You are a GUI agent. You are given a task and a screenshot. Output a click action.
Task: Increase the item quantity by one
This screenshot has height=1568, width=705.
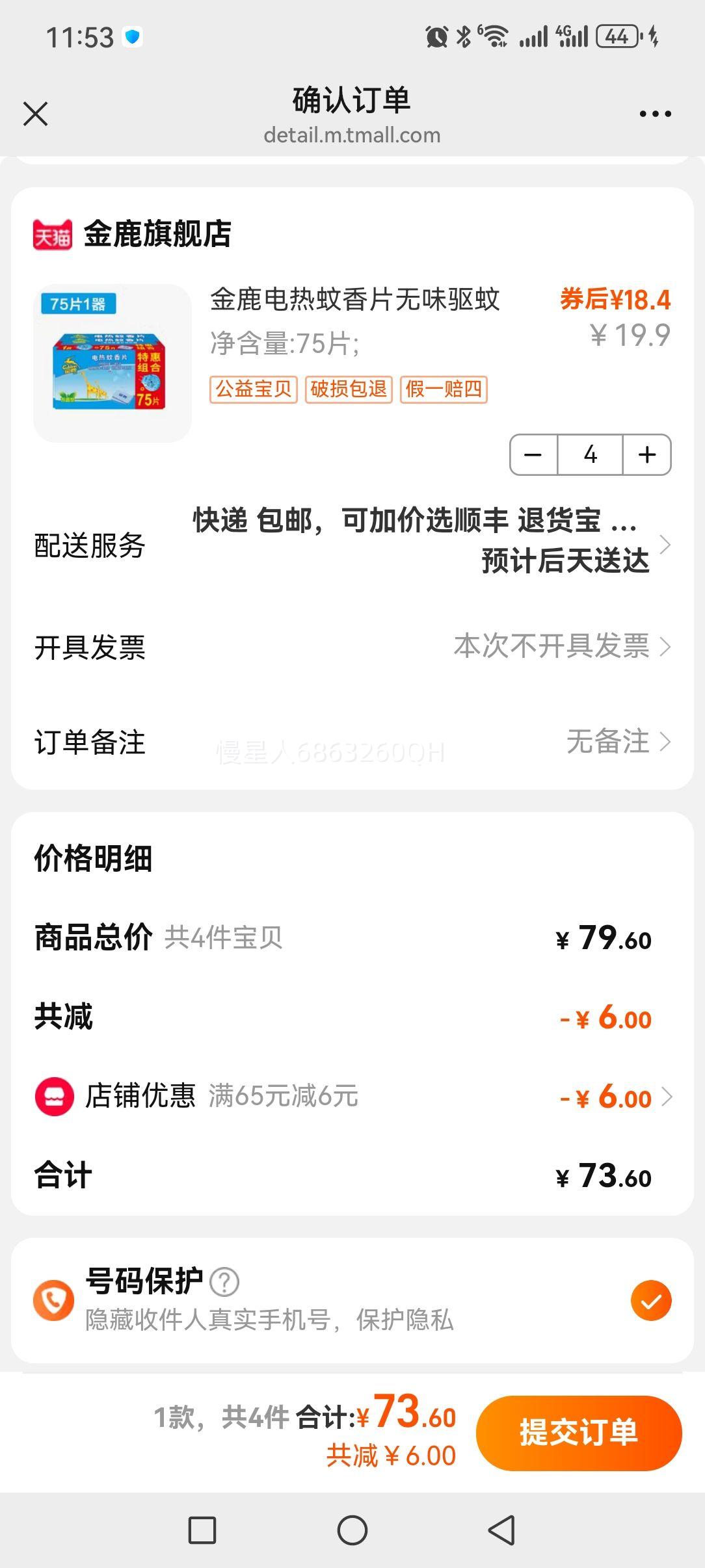pos(647,455)
